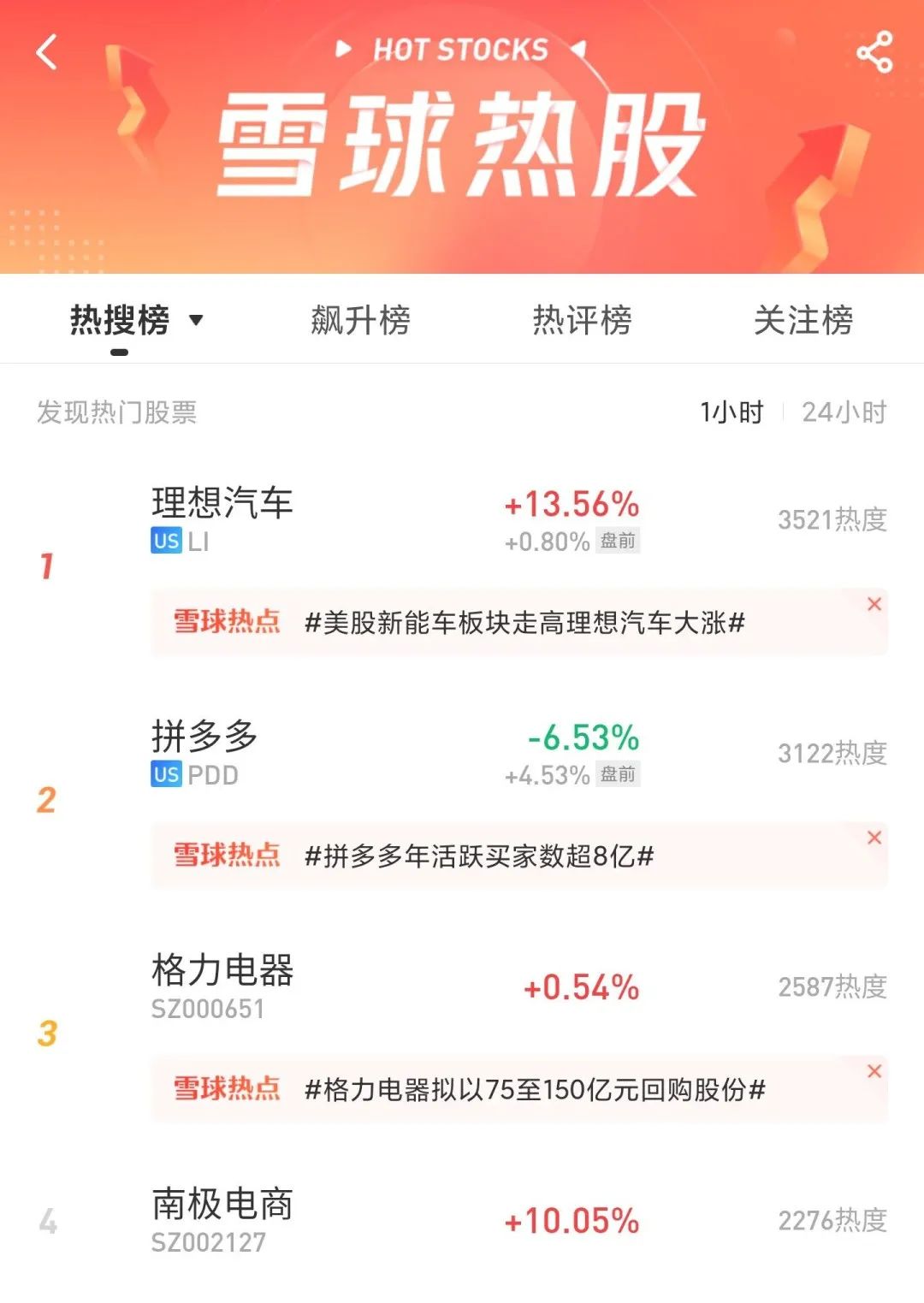
Task: Click the 盘前 indicator beside +0.80%
Action: pyautogui.click(x=619, y=541)
